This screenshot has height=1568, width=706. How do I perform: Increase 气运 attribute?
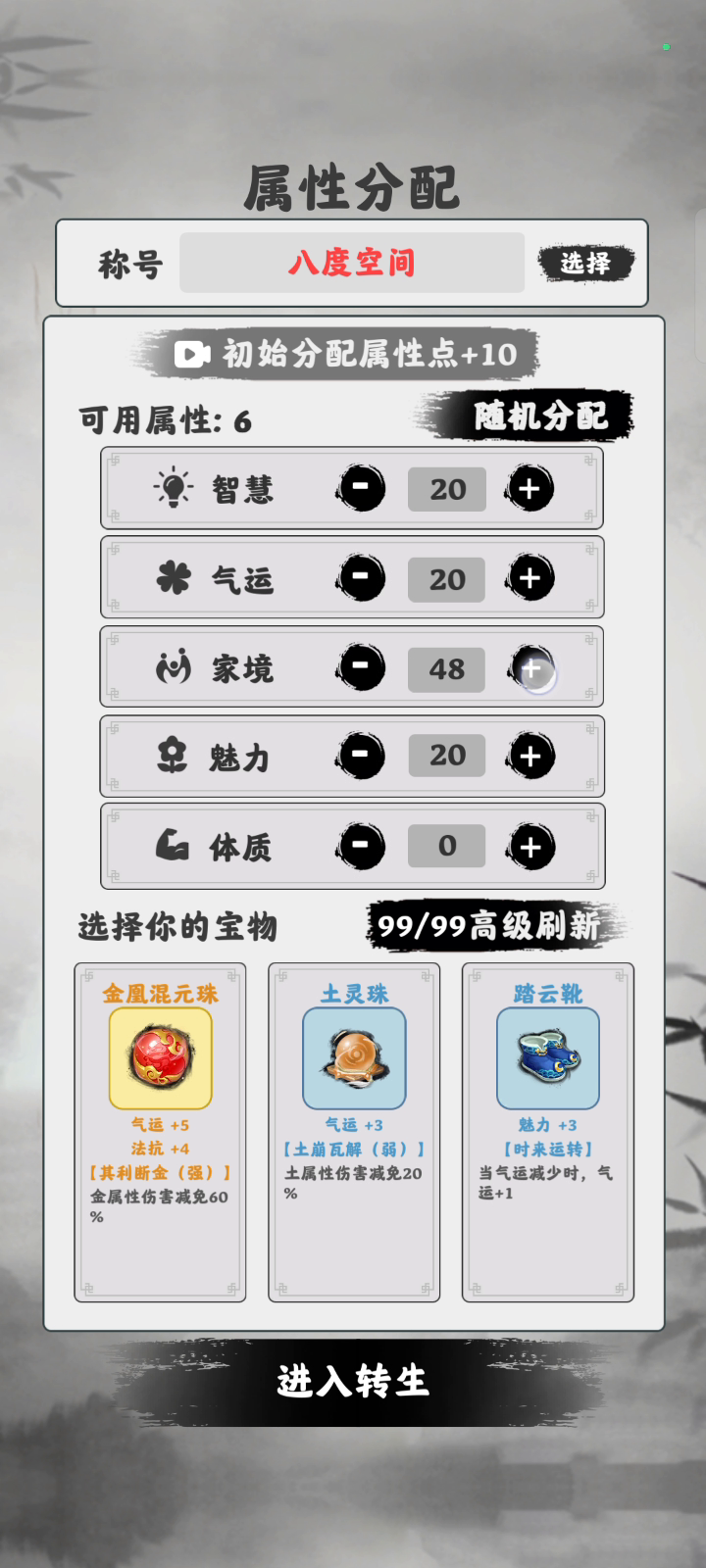click(530, 578)
